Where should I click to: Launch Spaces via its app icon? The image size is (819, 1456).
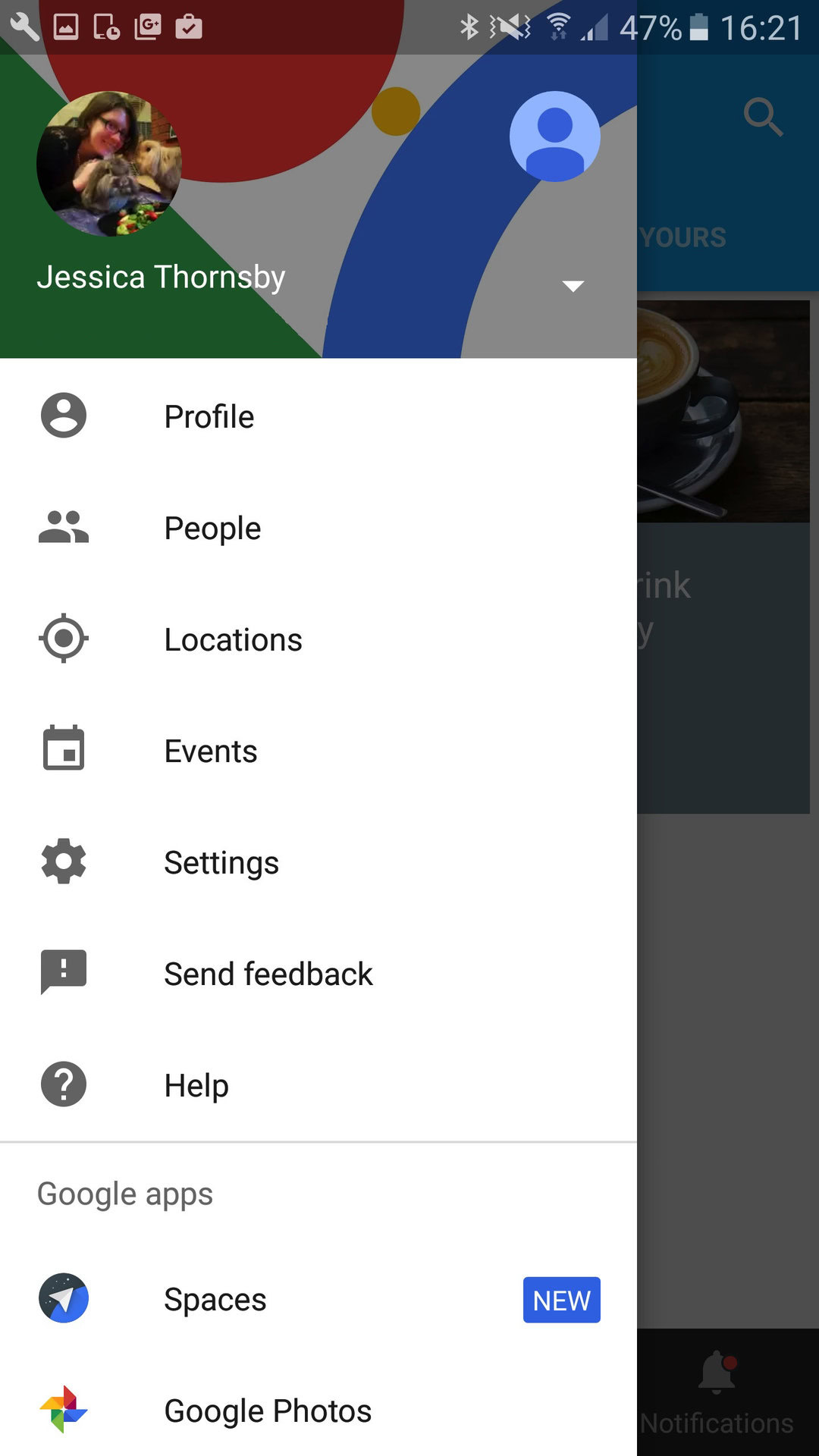click(x=63, y=1298)
